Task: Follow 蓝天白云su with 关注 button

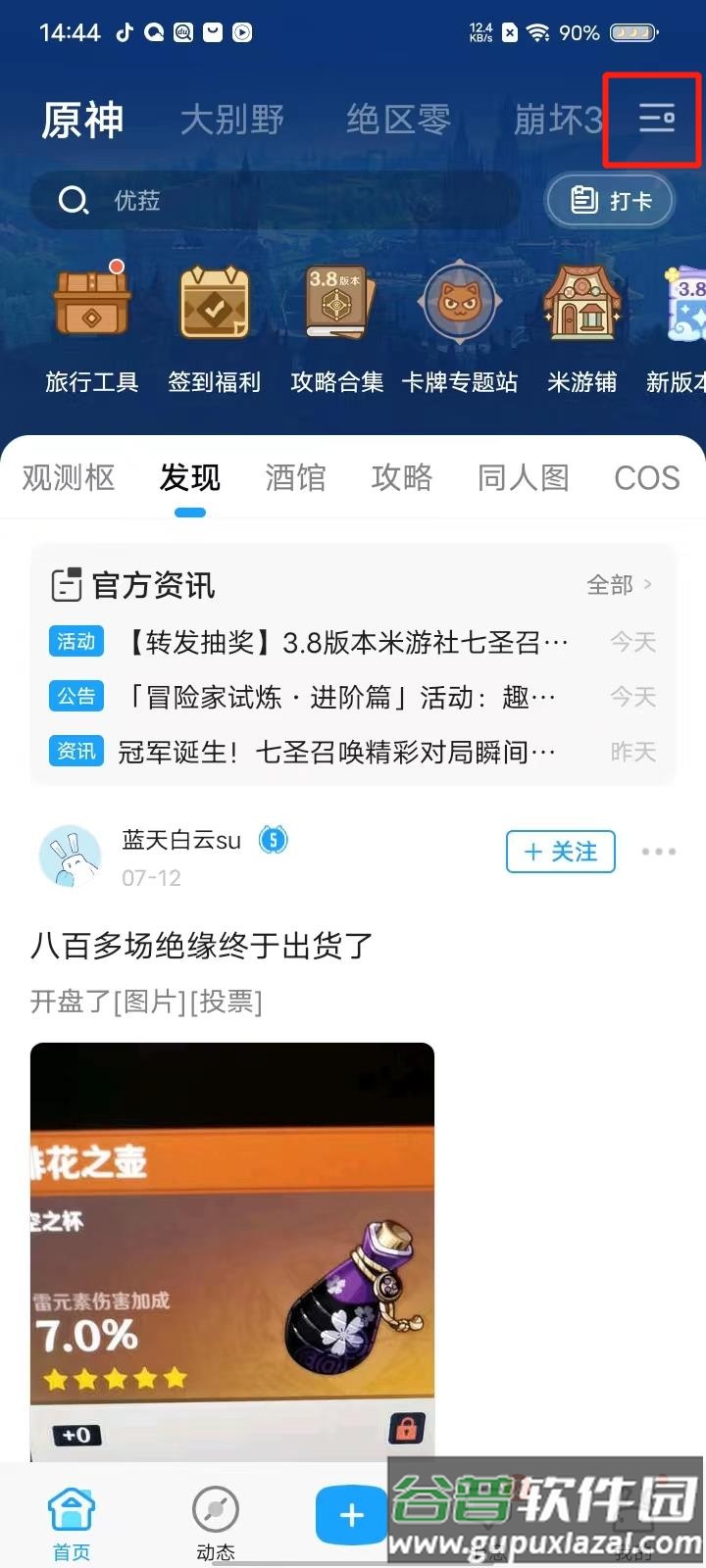Action: (x=560, y=852)
